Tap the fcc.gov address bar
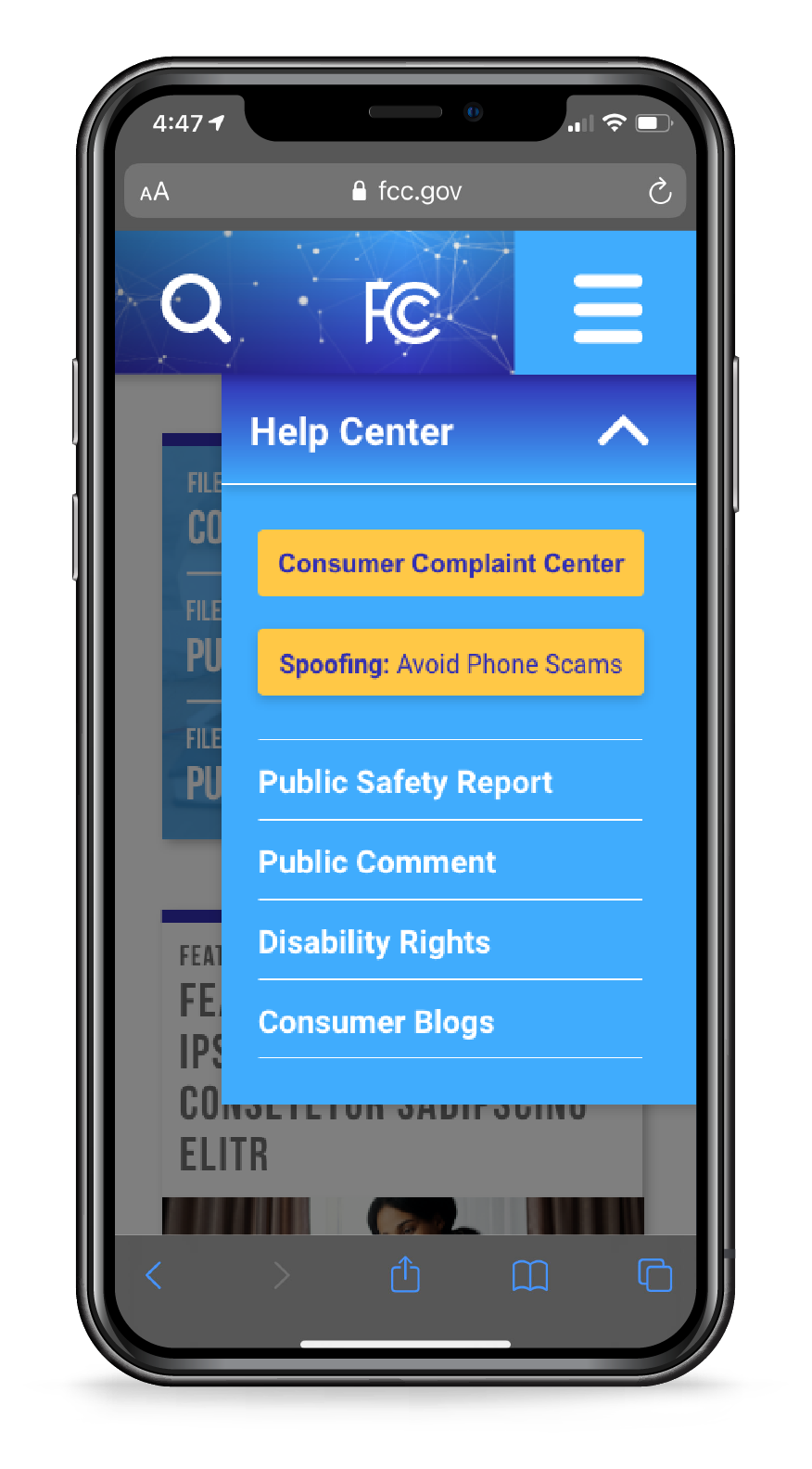The width and height of the screenshot is (812, 1469). point(408,192)
